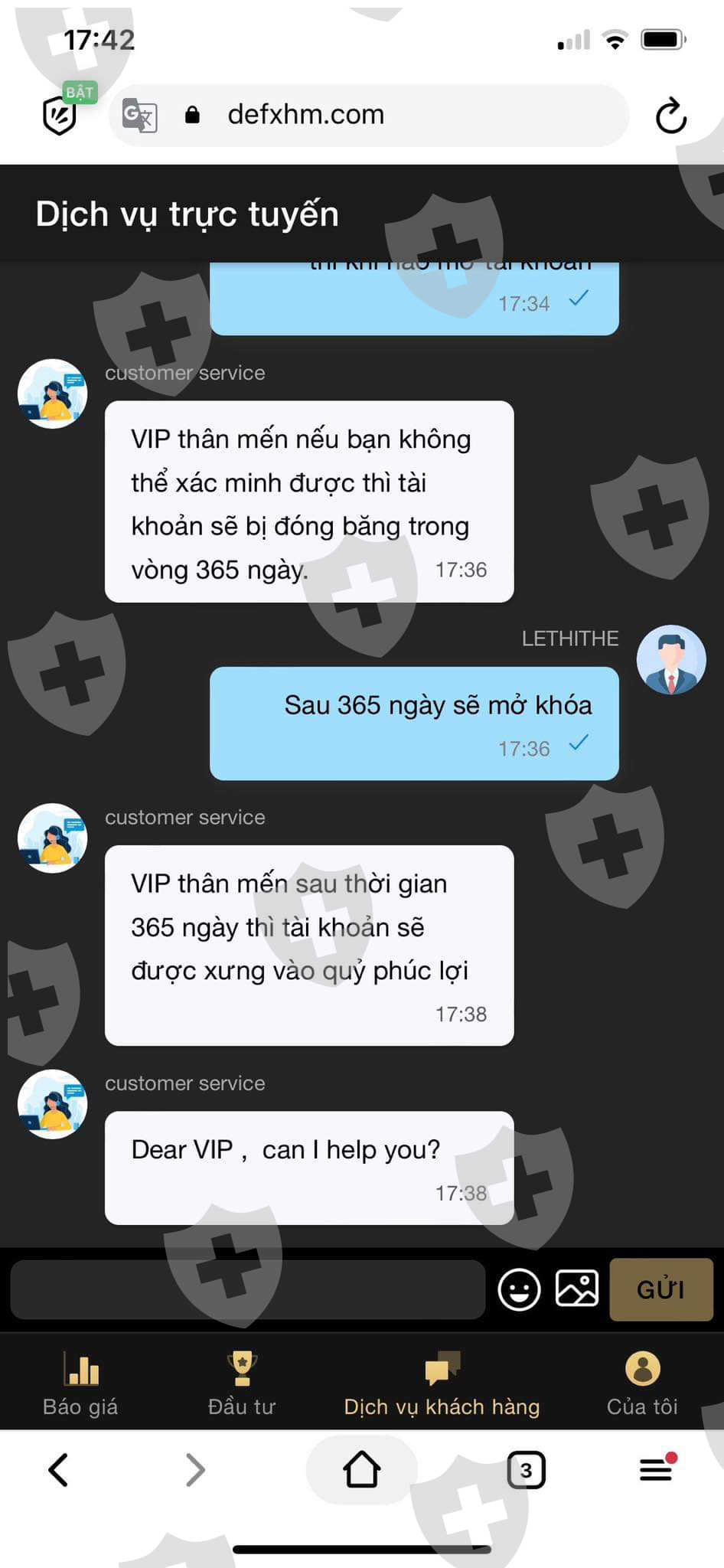
Task: Open the Dịch vụ khách hàng tab
Action: tap(442, 1383)
